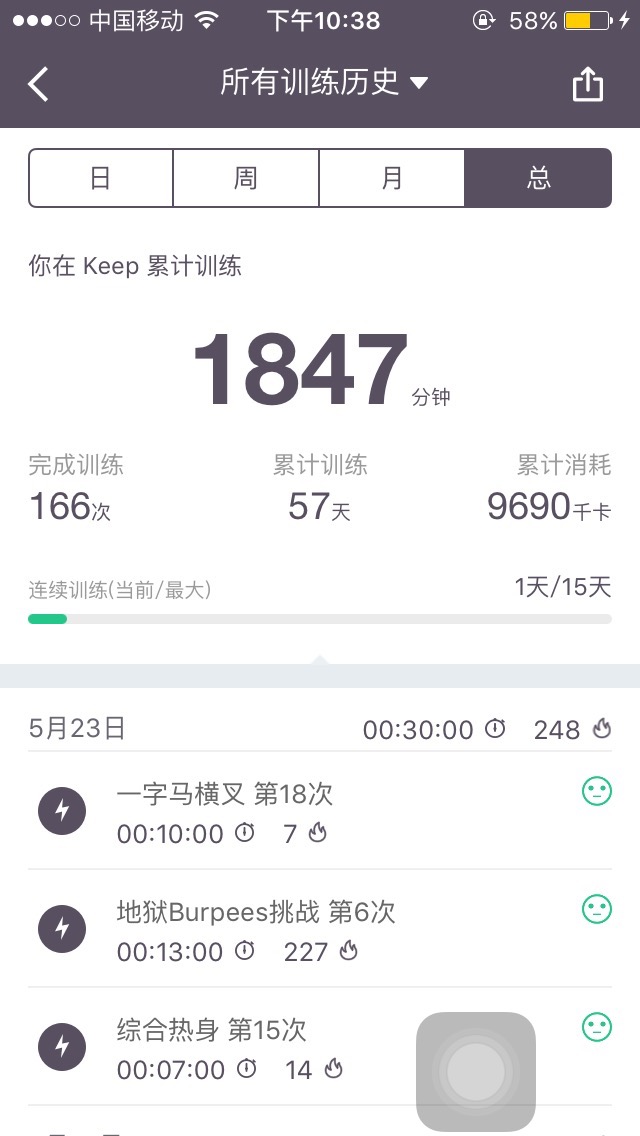Switch to the 日 tab
Viewport: 640px width, 1136px height.
[x=101, y=178]
